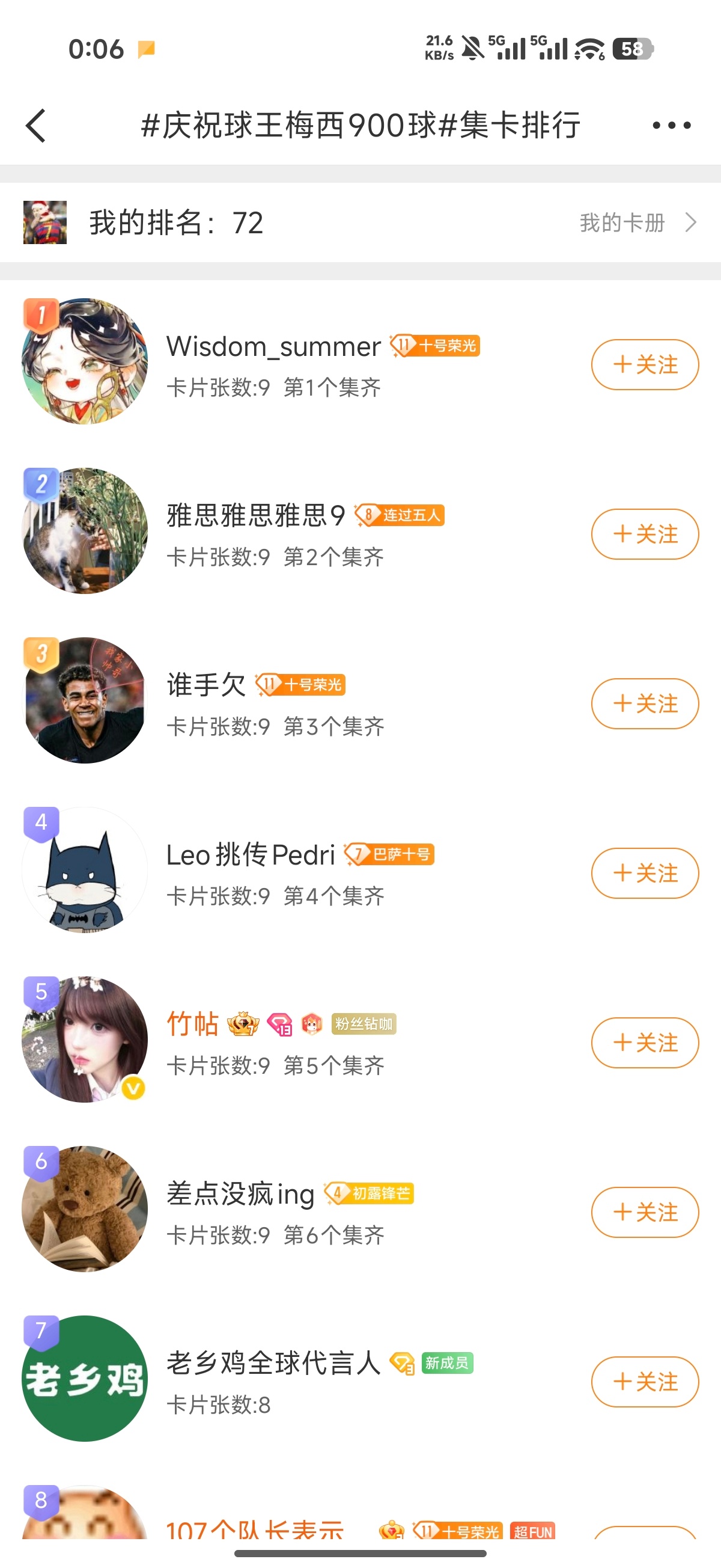721x1568 pixels.
Task: Follow 雅思雅思雅思9
Action: 644,534
